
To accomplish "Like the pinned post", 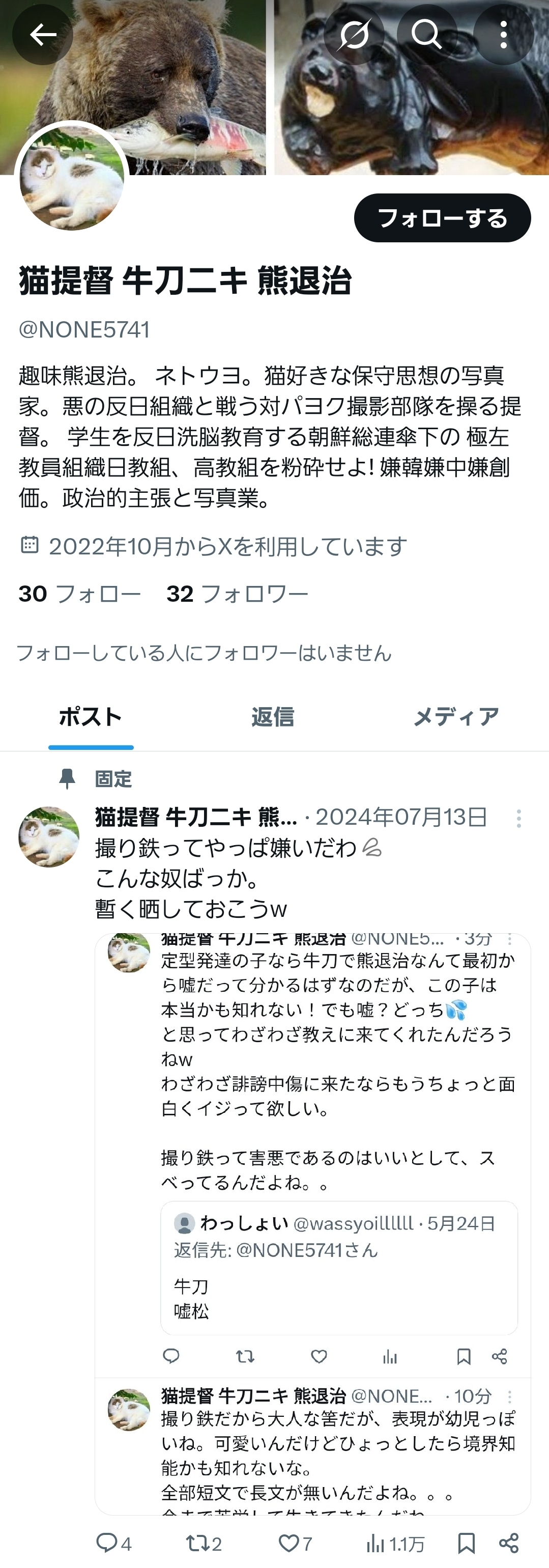I will [x=295, y=1543].
